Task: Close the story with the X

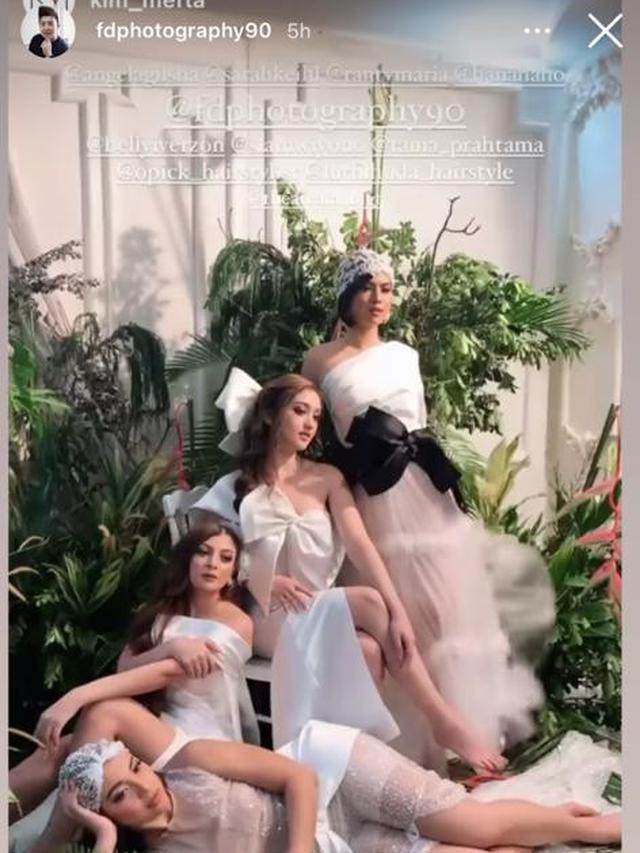Action: [604, 31]
